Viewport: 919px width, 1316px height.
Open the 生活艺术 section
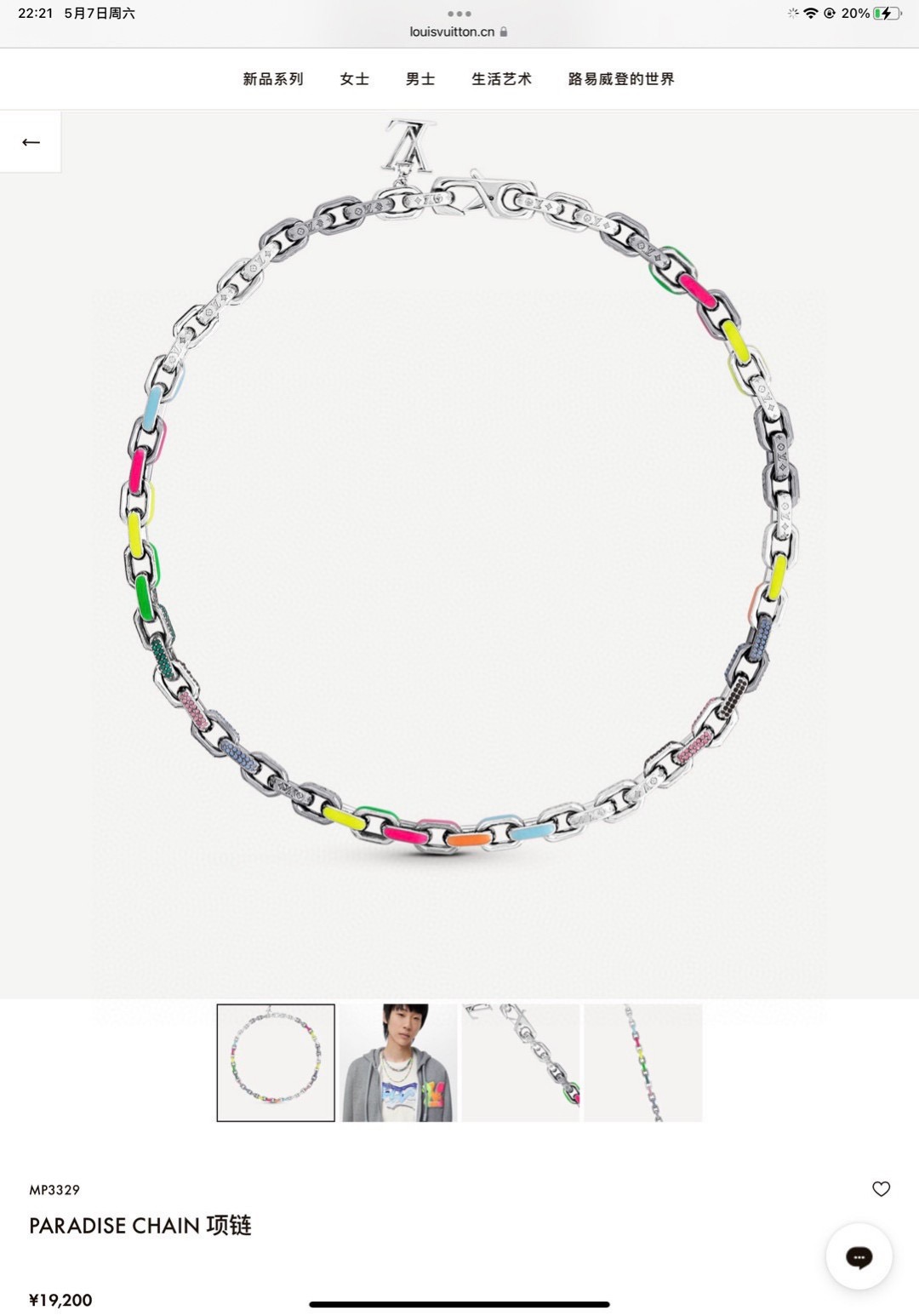click(x=502, y=79)
